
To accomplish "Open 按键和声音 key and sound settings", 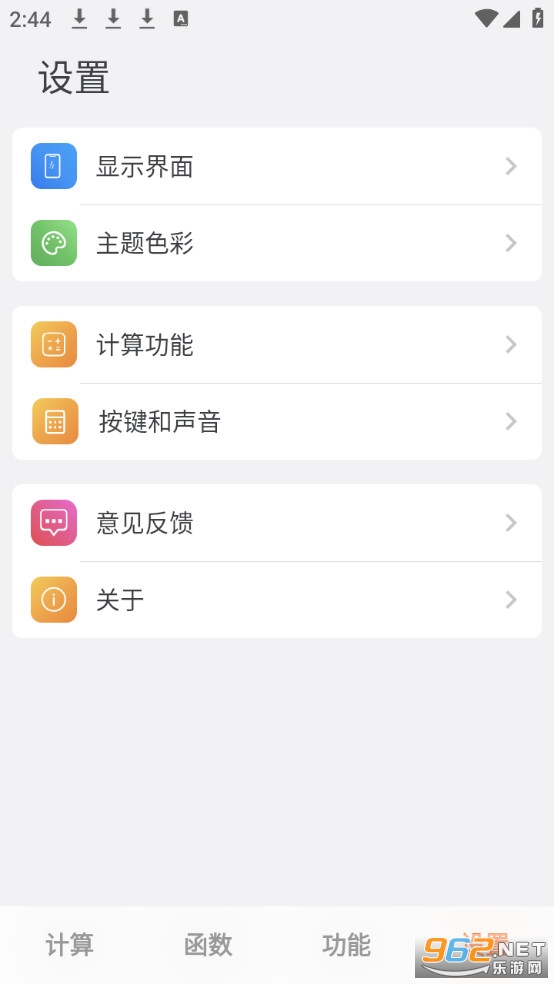I will tap(277, 422).
